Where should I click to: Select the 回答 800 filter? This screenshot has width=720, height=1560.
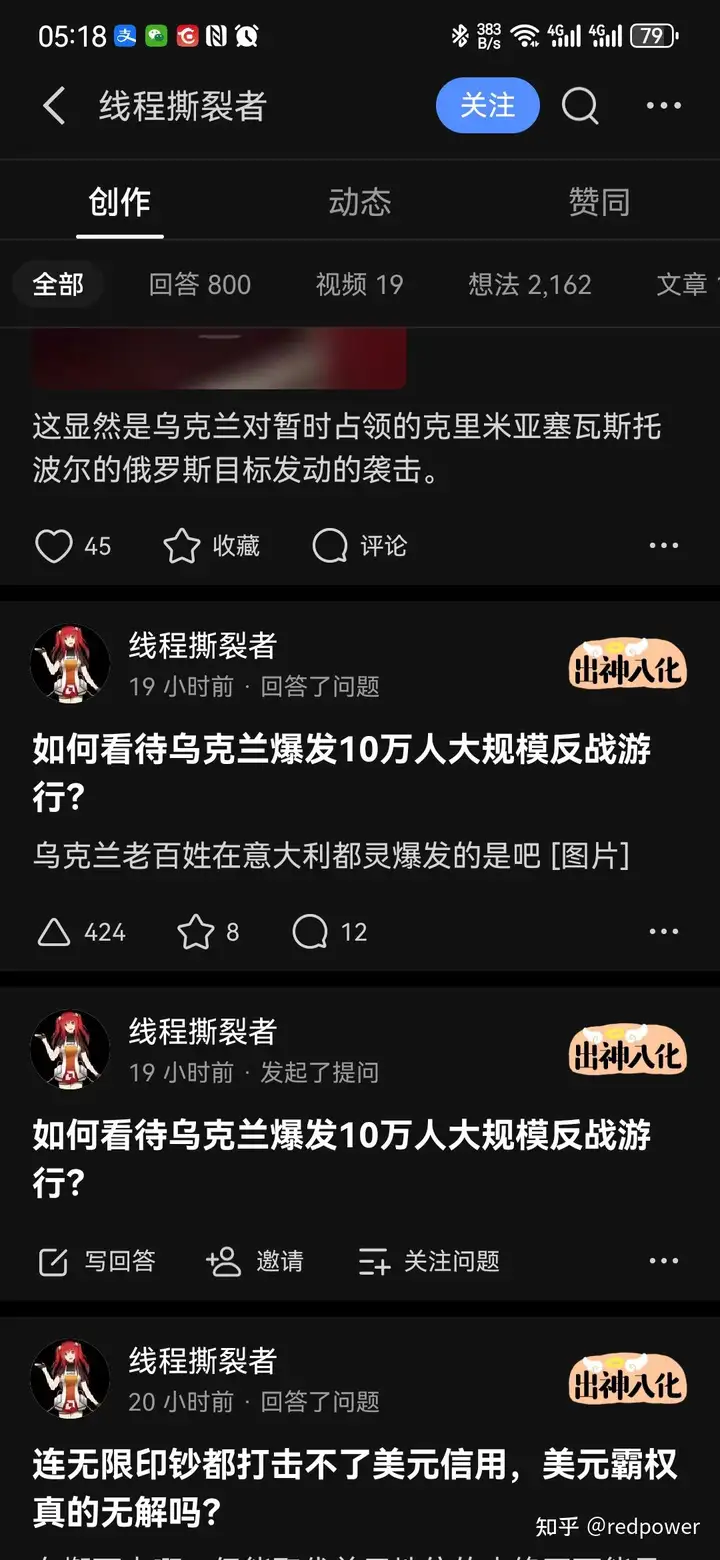200,285
